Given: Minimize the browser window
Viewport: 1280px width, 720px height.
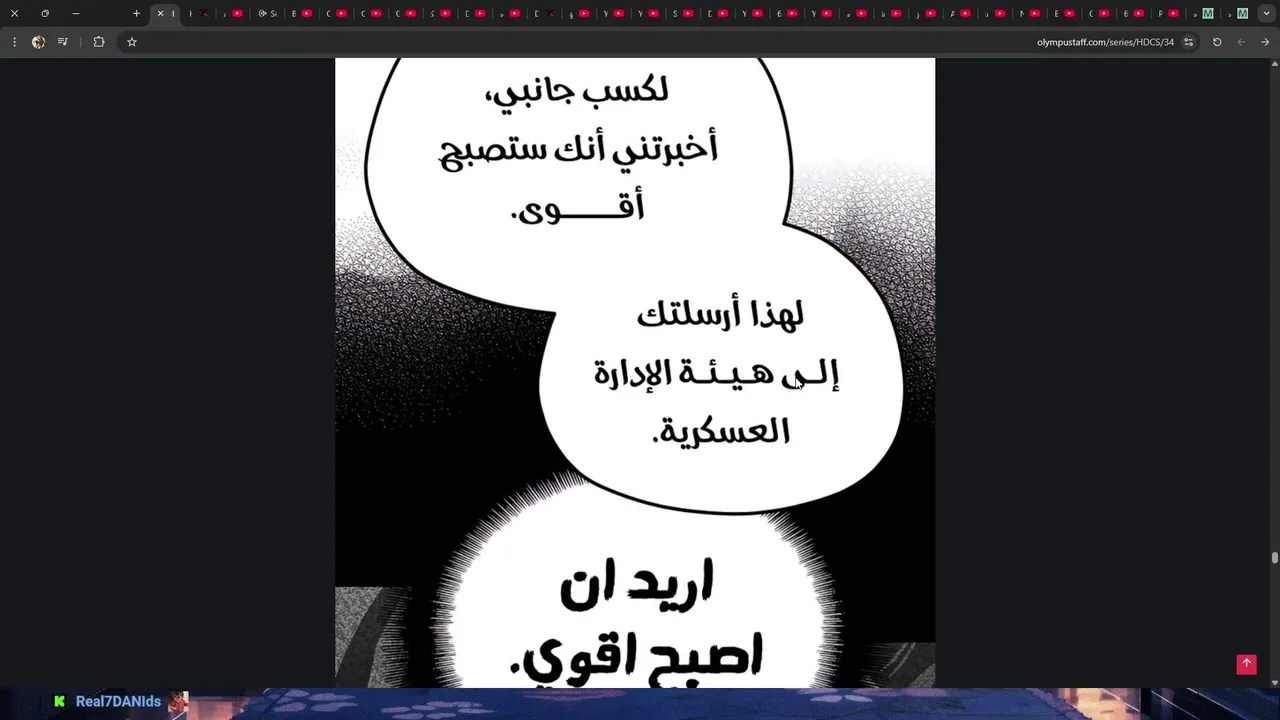Looking at the screenshot, I should (75, 14).
